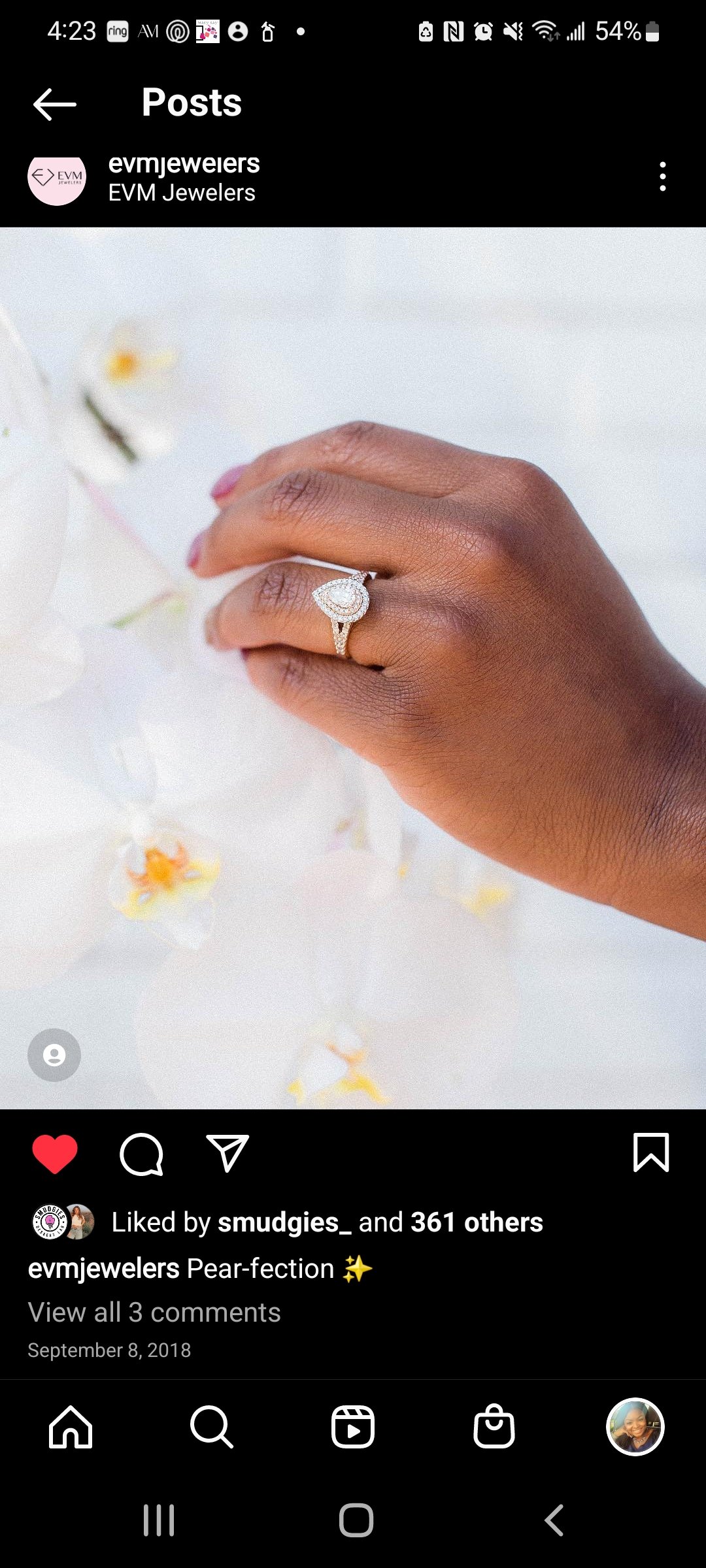The height and width of the screenshot is (1568, 706).
Task: Go to the Home feed tab
Action: point(71,1427)
